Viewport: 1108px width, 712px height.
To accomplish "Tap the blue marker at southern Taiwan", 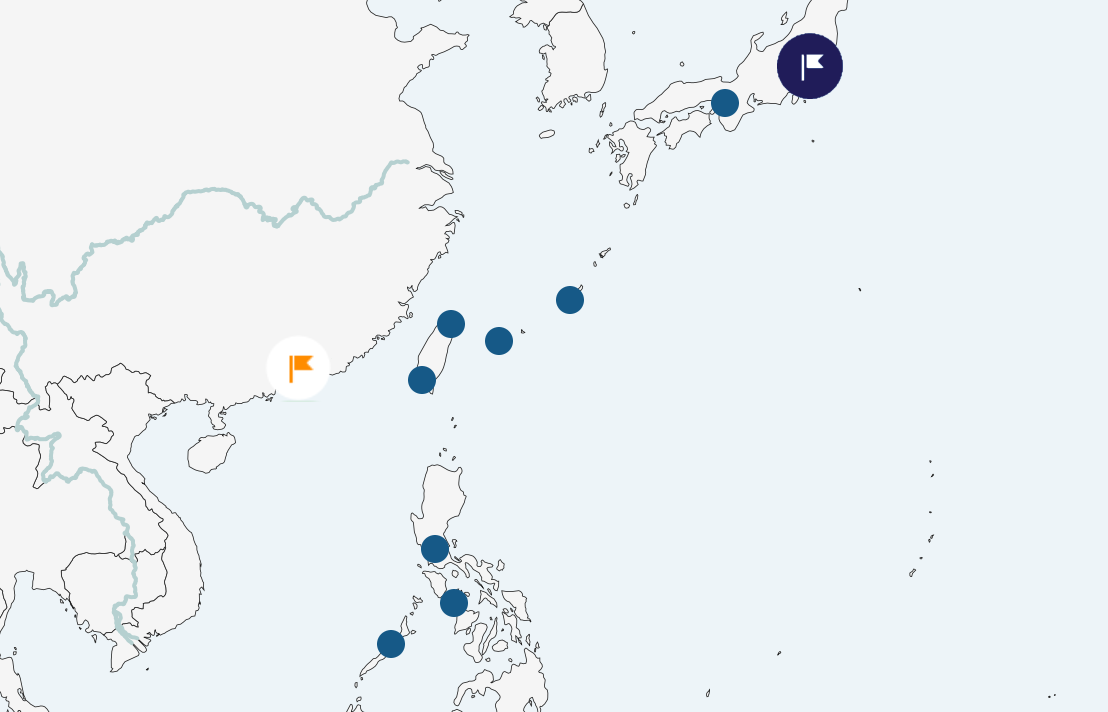I will (422, 380).
